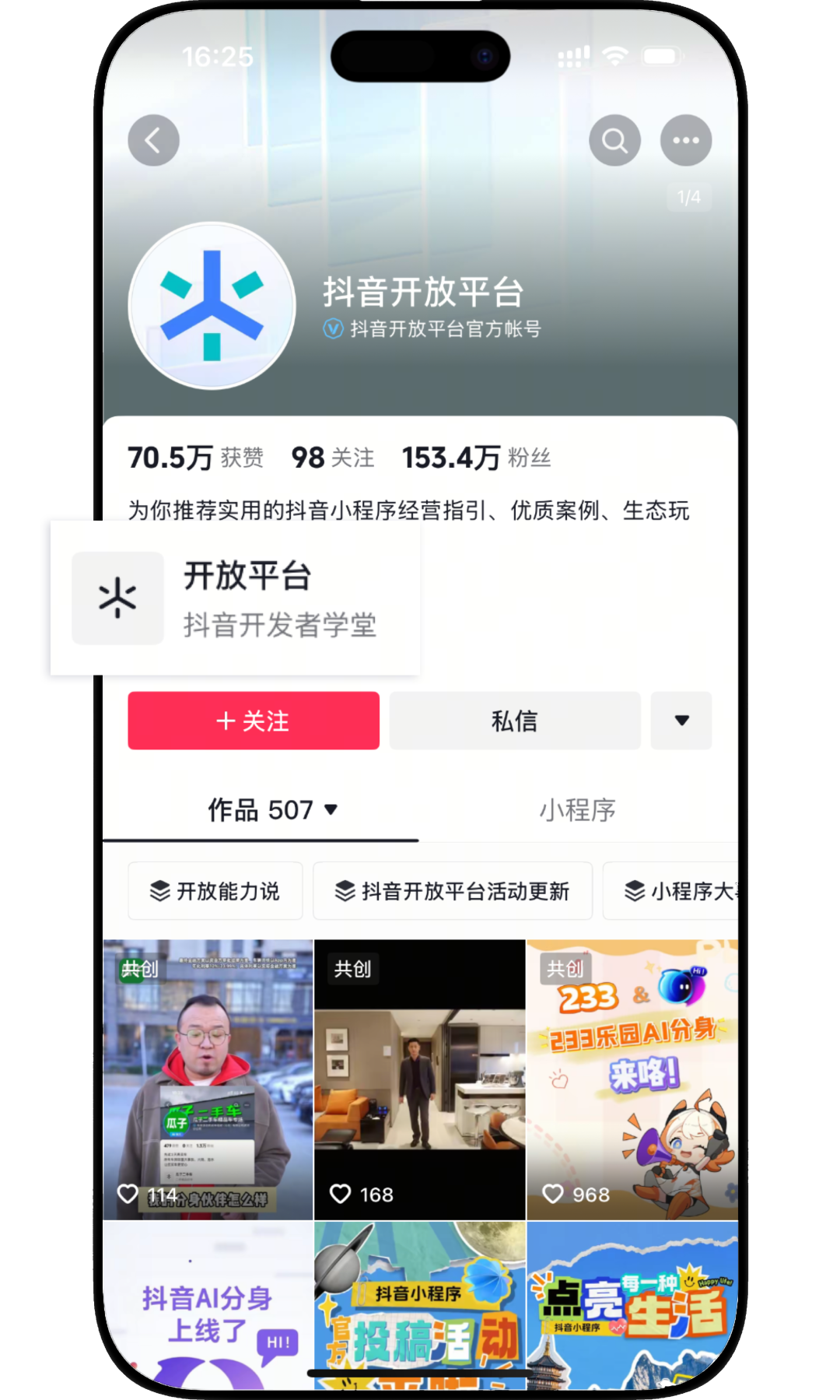This screenshot has width=840, height=1400.
Task: Select the 抖音开放平台活动更新 filter chip
Action: pyautogui.click(x=453, y=891)
